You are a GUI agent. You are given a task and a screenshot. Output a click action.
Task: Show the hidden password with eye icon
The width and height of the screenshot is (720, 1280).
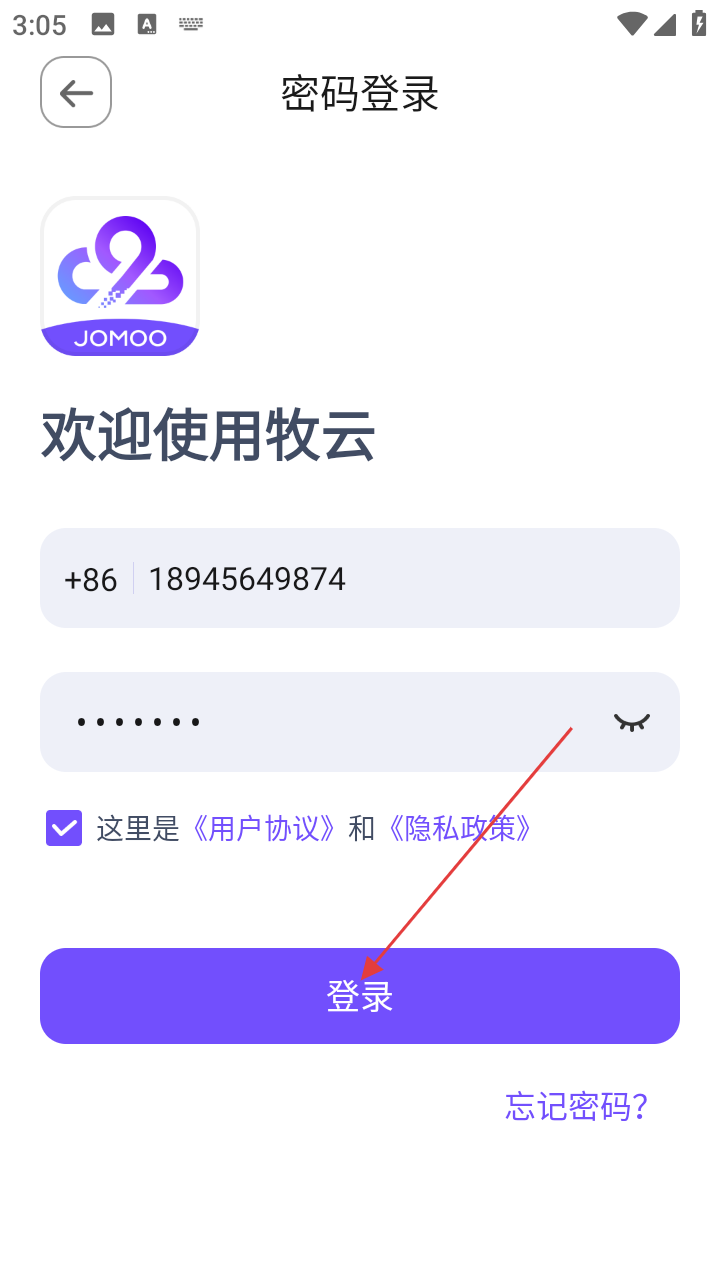tap(631, 722)
